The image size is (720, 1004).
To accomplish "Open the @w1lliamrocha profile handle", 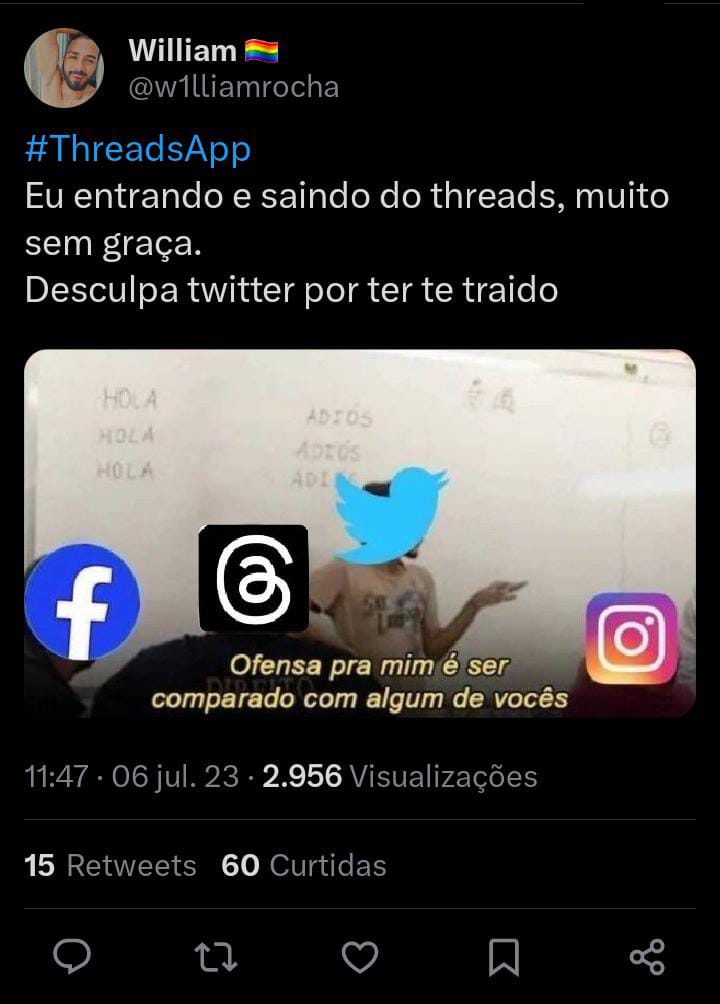I will [x=234, y=88].
